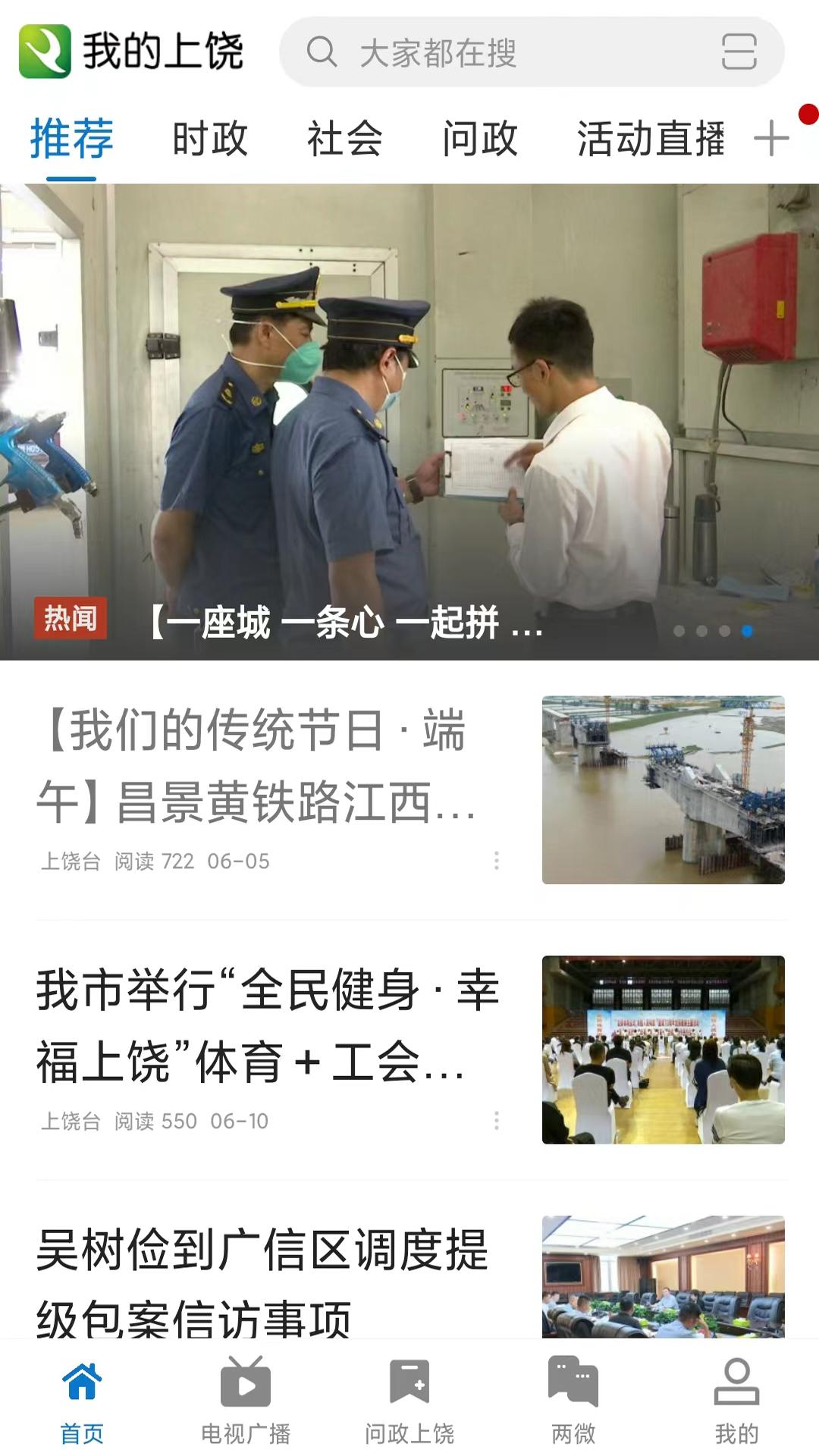Open channel manager with the plus icon
819x1456 pixels.
[x=772, y=139]
